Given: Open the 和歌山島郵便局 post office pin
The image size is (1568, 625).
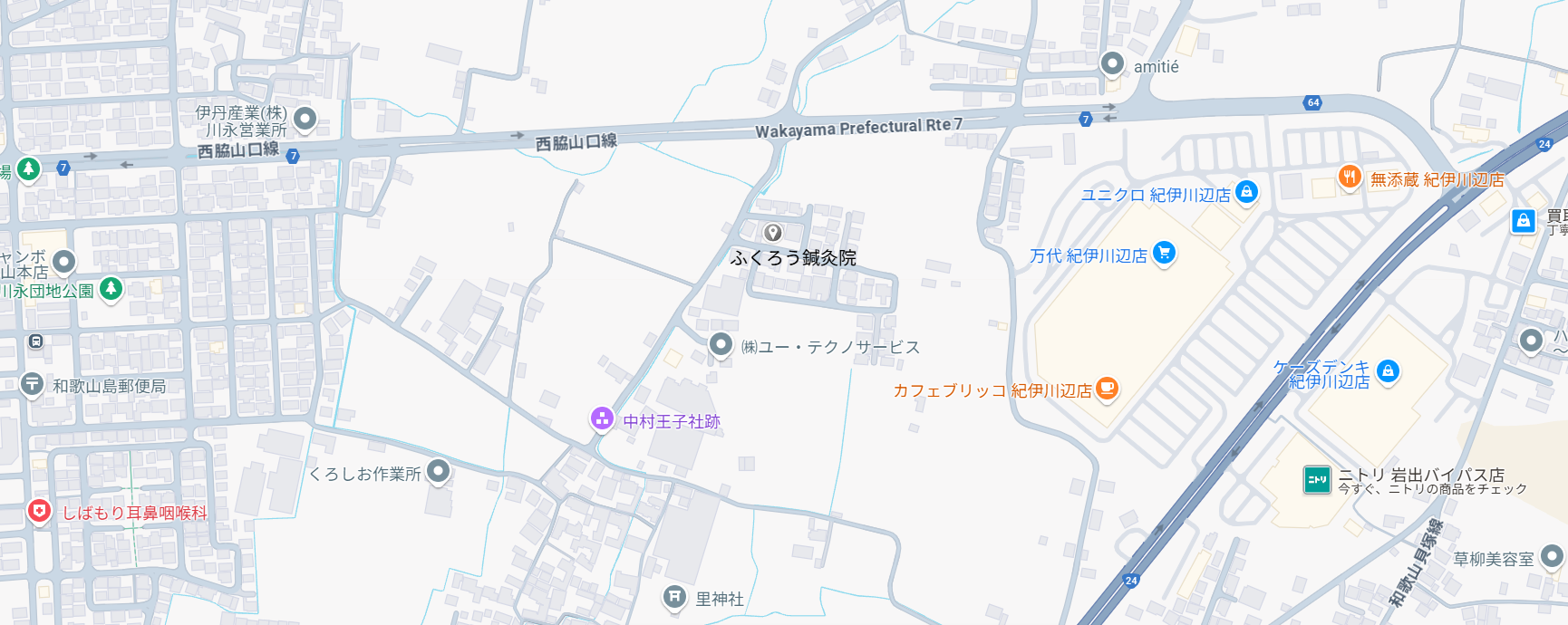Looking at the screenshot, I should click(32, 384).
